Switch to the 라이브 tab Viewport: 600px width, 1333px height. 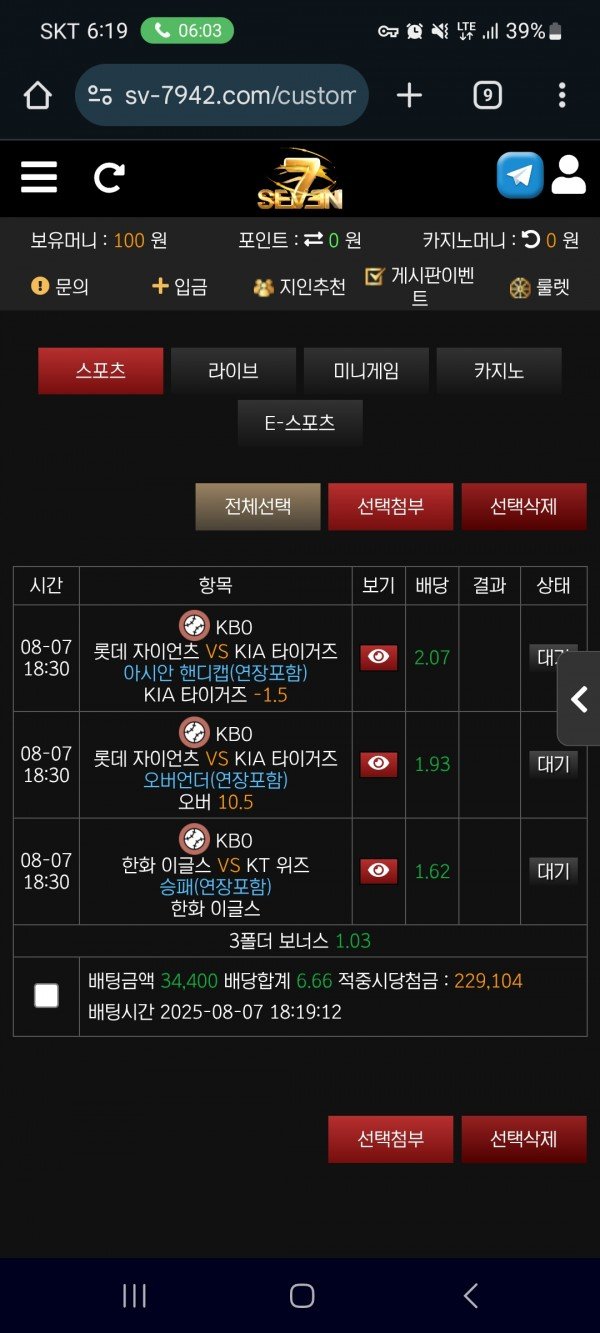233,371
